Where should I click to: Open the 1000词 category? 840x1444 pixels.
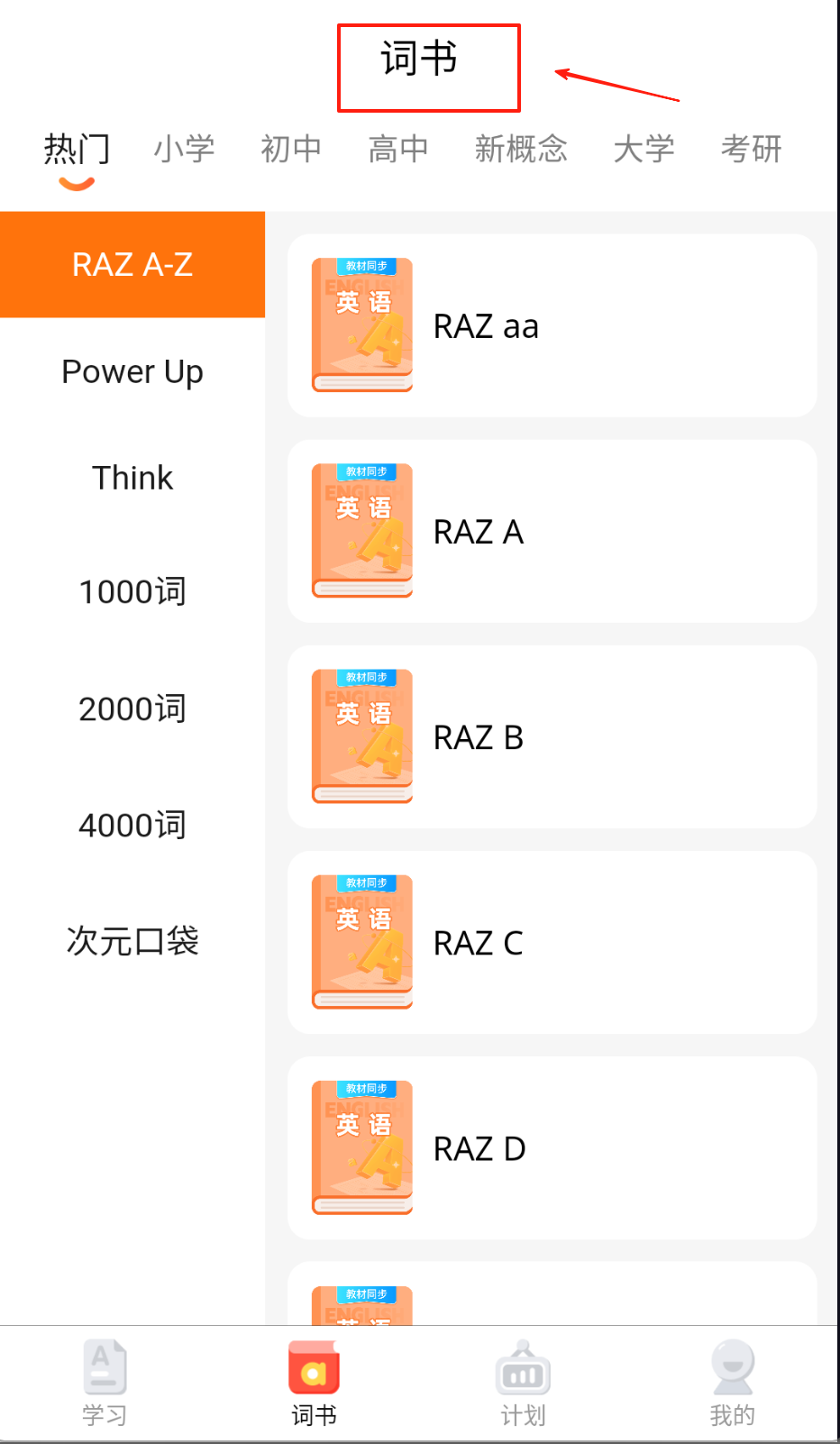click(x=132, y=592)
